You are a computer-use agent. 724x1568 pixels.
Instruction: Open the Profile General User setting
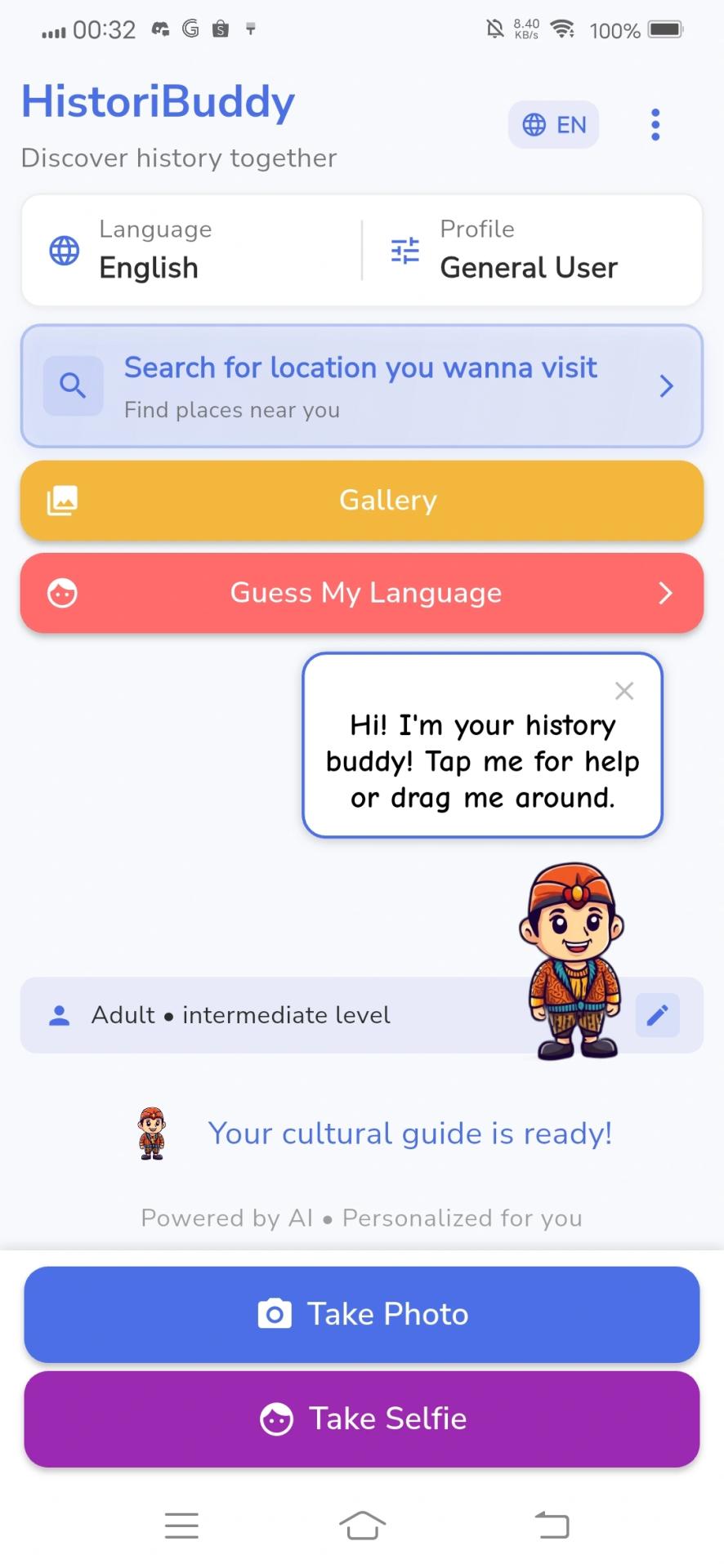point(531,251)
